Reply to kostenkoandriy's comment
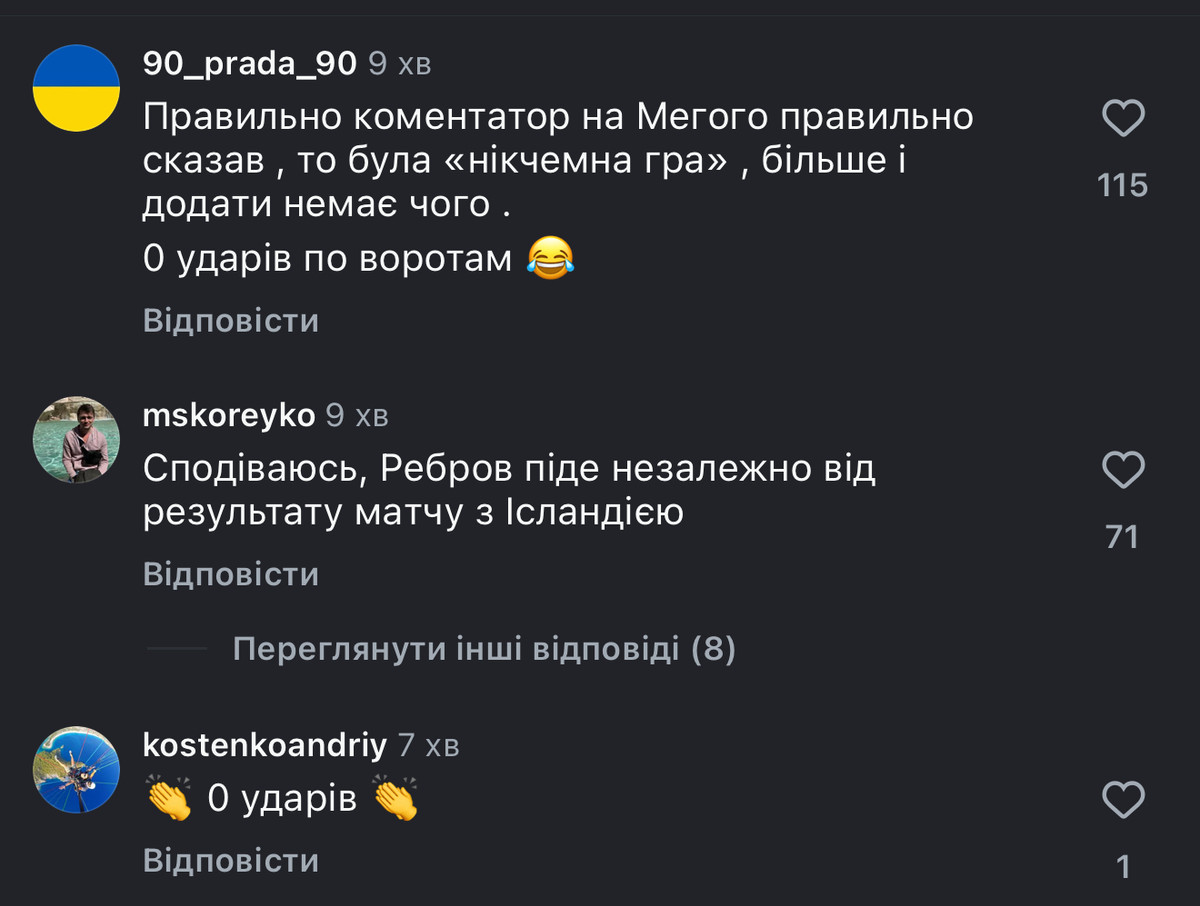The image size is (1200, 906). pyautogui.click(x=231, y=860)
